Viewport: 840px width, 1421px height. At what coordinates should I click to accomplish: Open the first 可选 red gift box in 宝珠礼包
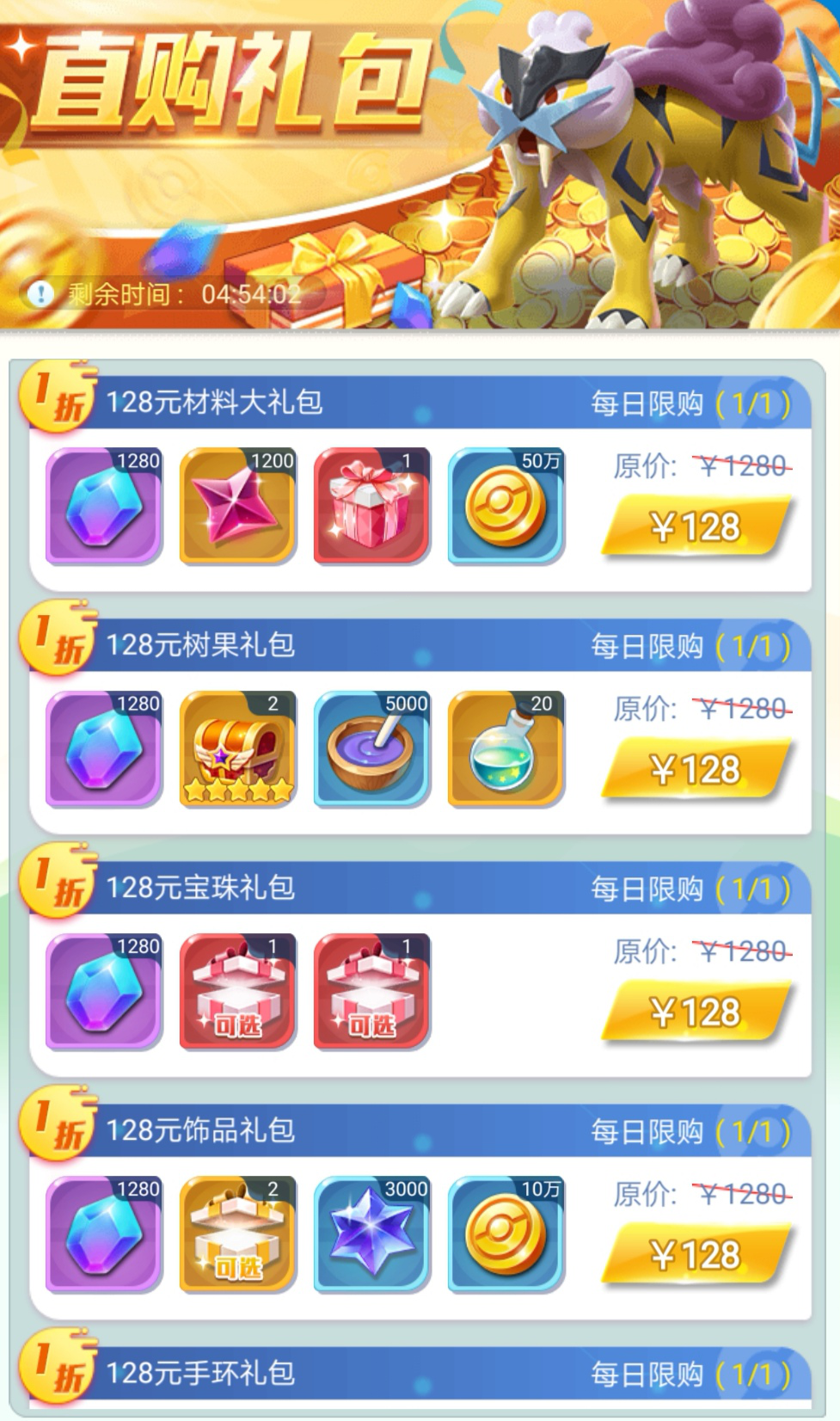coord(237,991)
